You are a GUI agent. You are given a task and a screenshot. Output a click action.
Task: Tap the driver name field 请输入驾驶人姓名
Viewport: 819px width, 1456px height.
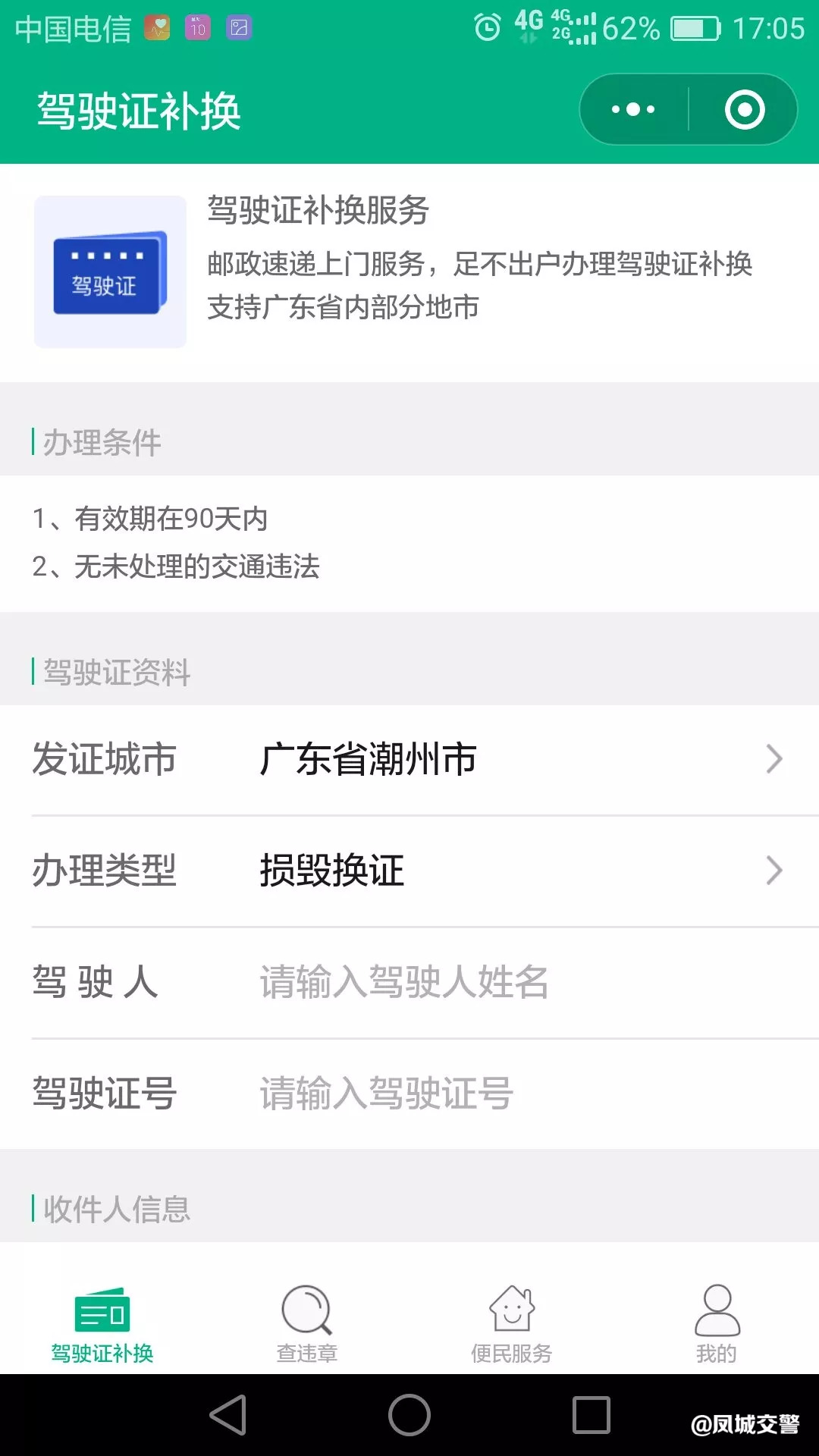tap(531, 983)
